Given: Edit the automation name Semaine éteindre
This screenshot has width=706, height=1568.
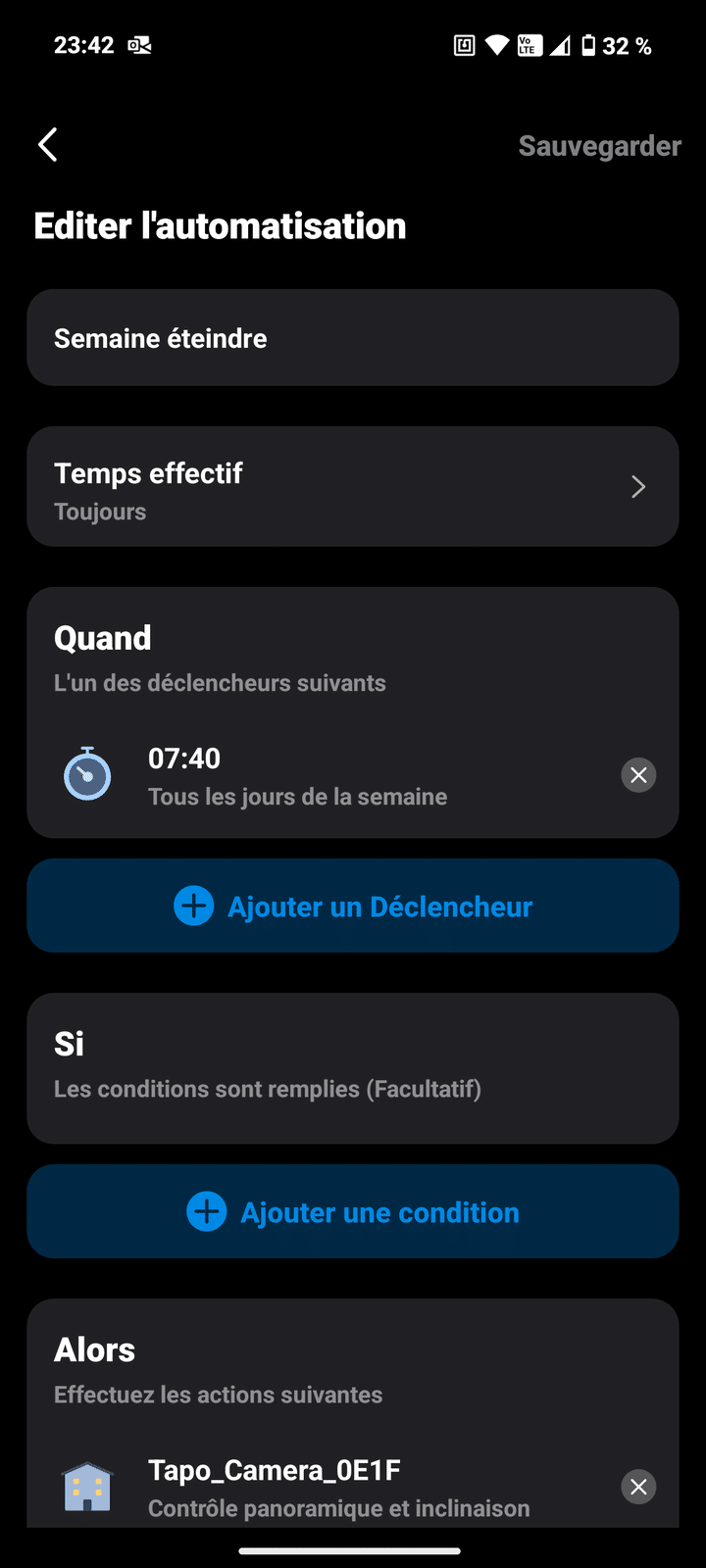Looking at the screenshot, I should (x=352, y=338).
